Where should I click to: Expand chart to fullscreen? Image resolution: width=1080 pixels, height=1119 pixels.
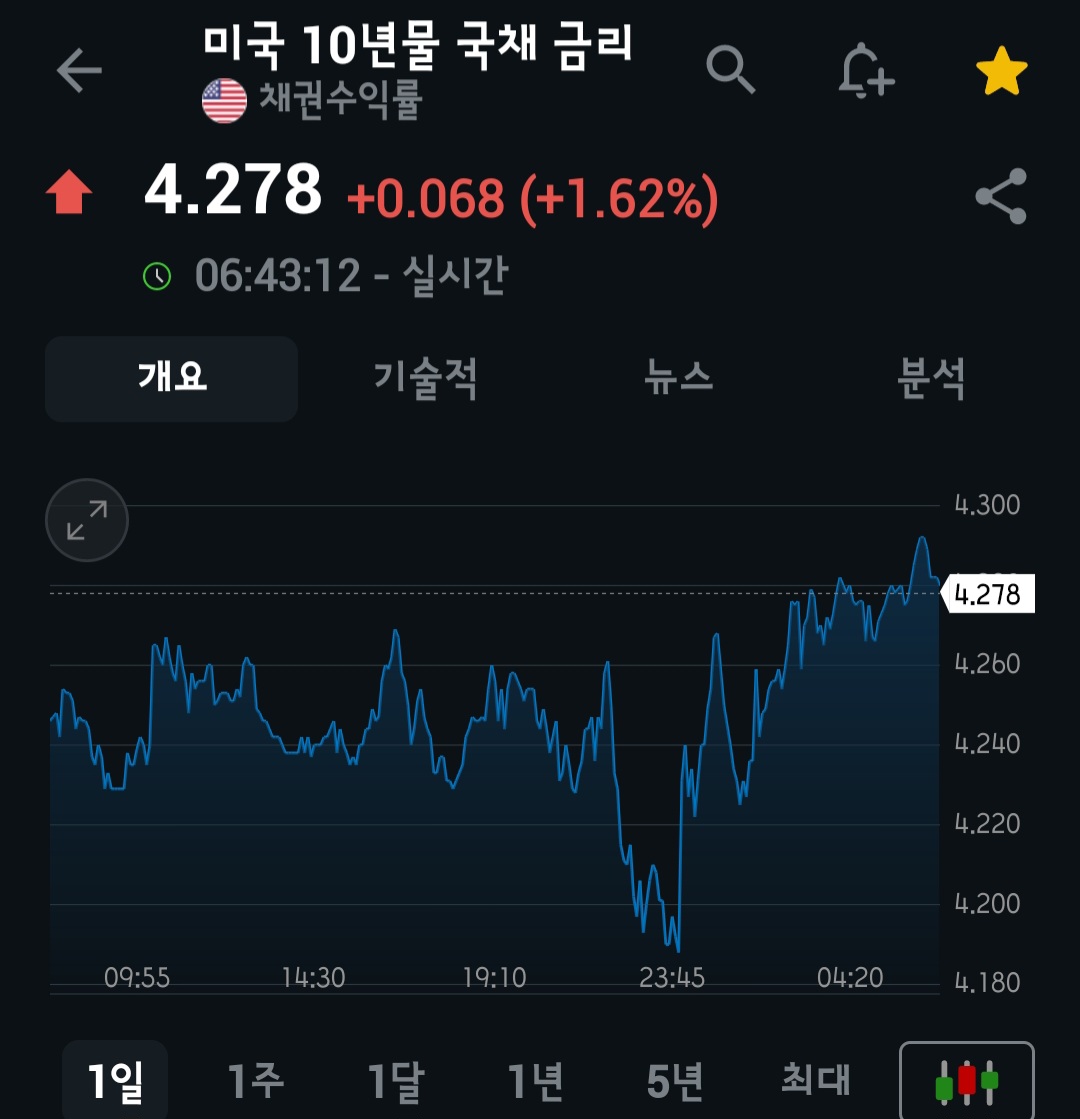[87, 520]
